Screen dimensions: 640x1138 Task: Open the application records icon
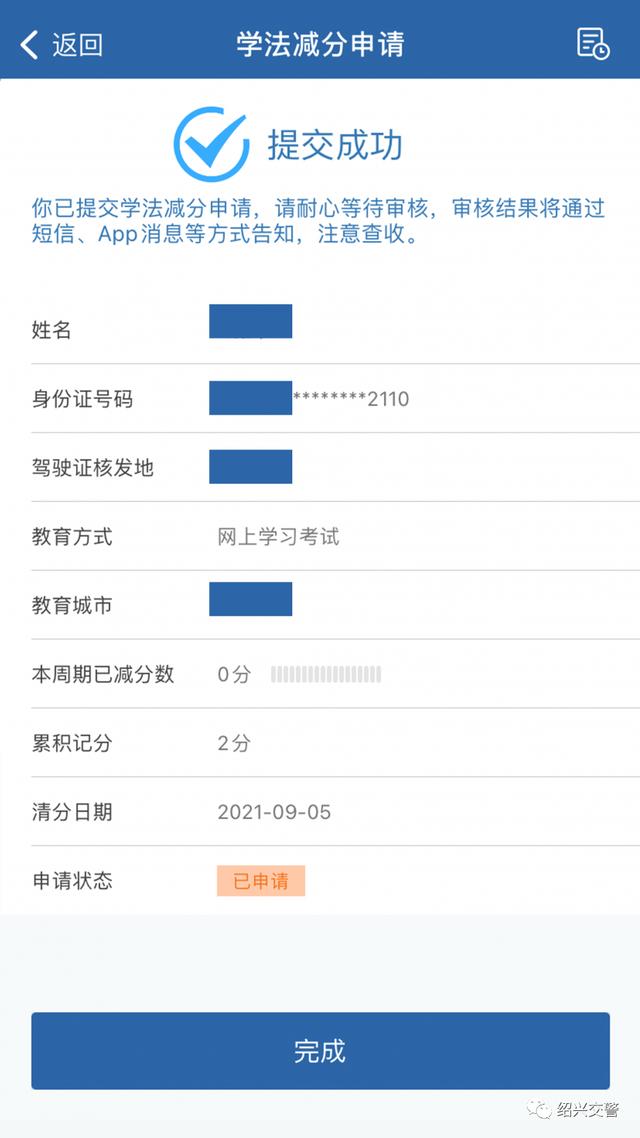[593, 45]
